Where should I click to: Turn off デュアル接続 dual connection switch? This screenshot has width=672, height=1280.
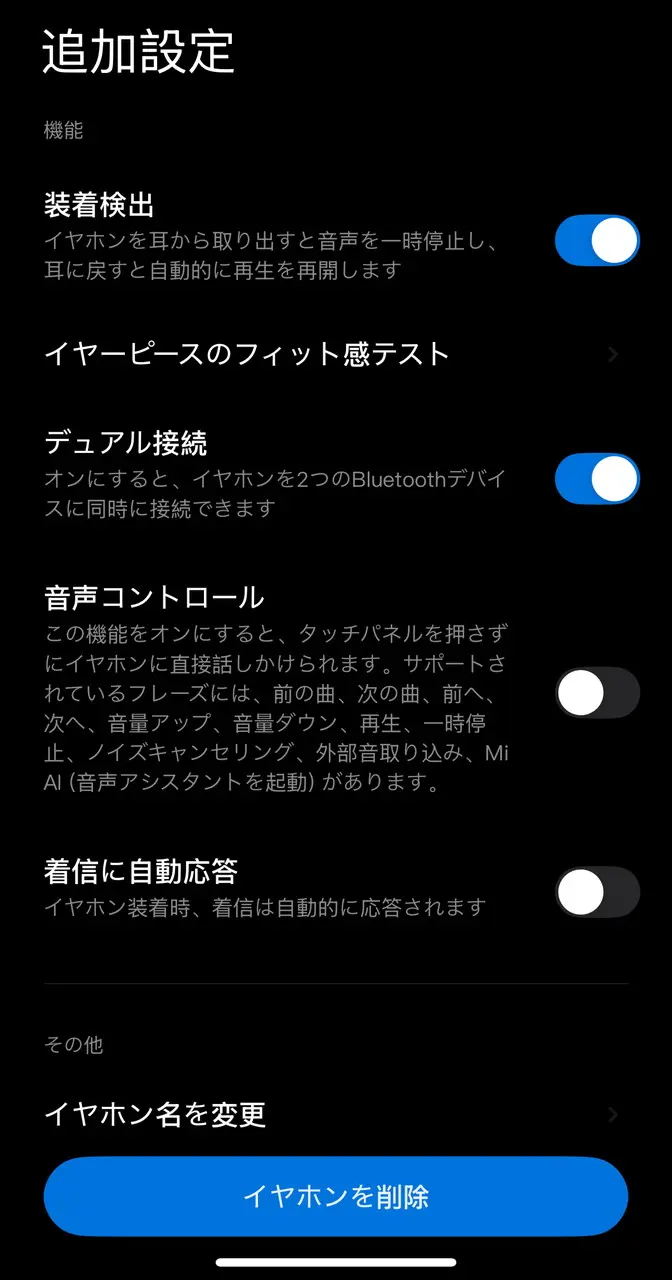(x=597, y=479)
